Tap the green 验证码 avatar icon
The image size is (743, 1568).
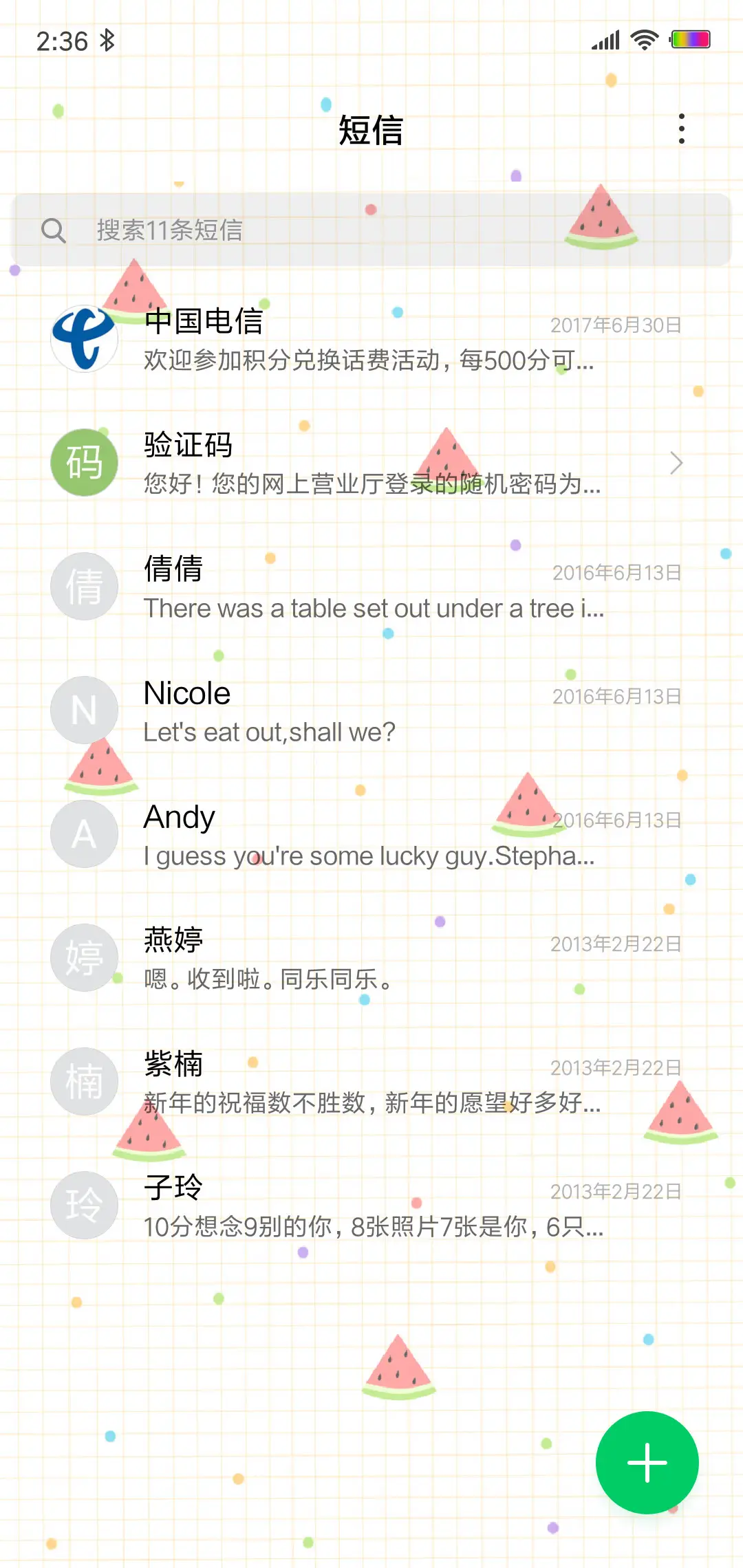pos(84,462)
